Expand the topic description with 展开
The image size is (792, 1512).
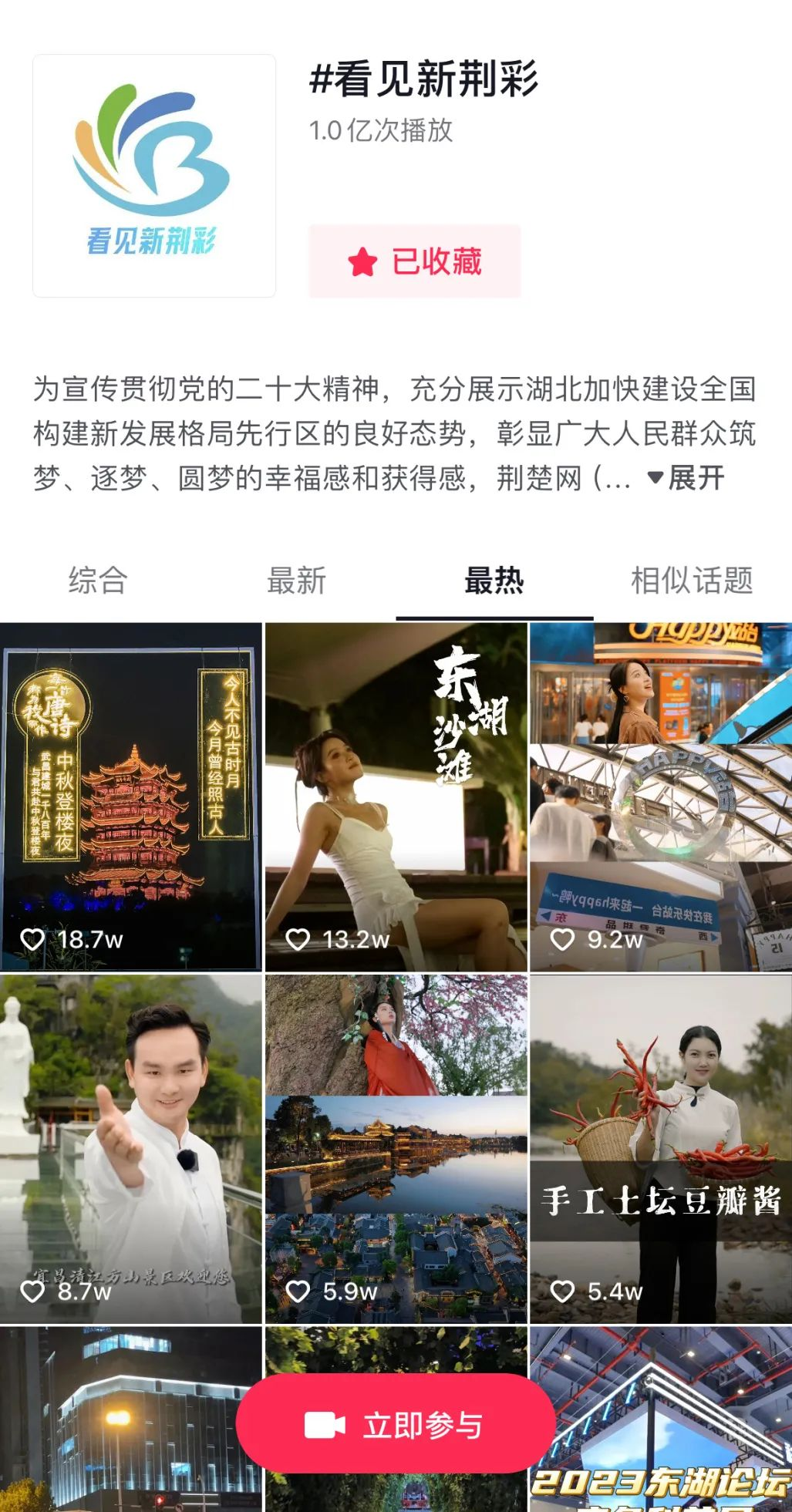tap(686, 478)
